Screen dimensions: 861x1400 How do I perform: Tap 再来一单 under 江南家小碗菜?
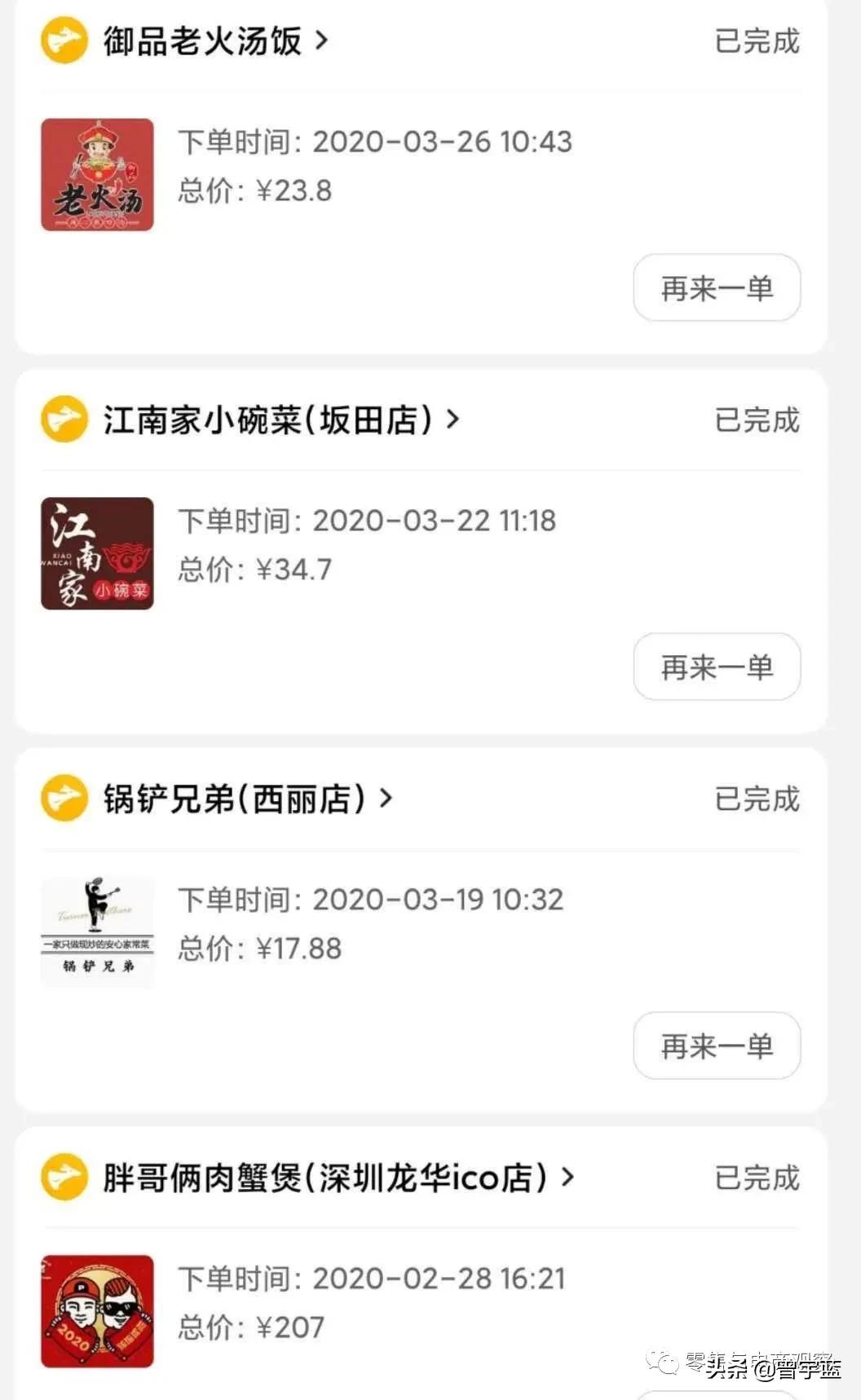pos(716,667)
